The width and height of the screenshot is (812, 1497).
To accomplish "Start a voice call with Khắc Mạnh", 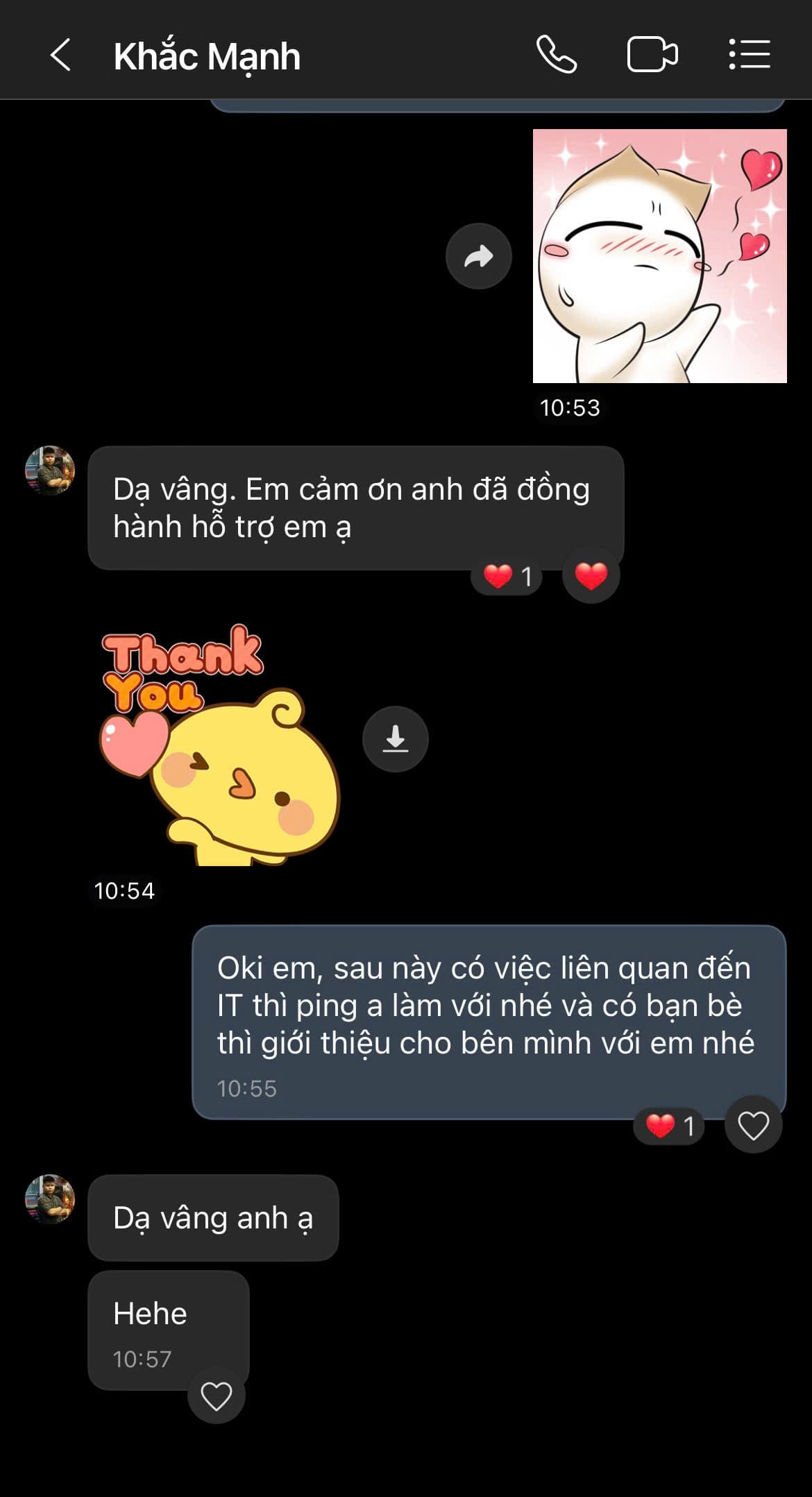I will (557, 55).
